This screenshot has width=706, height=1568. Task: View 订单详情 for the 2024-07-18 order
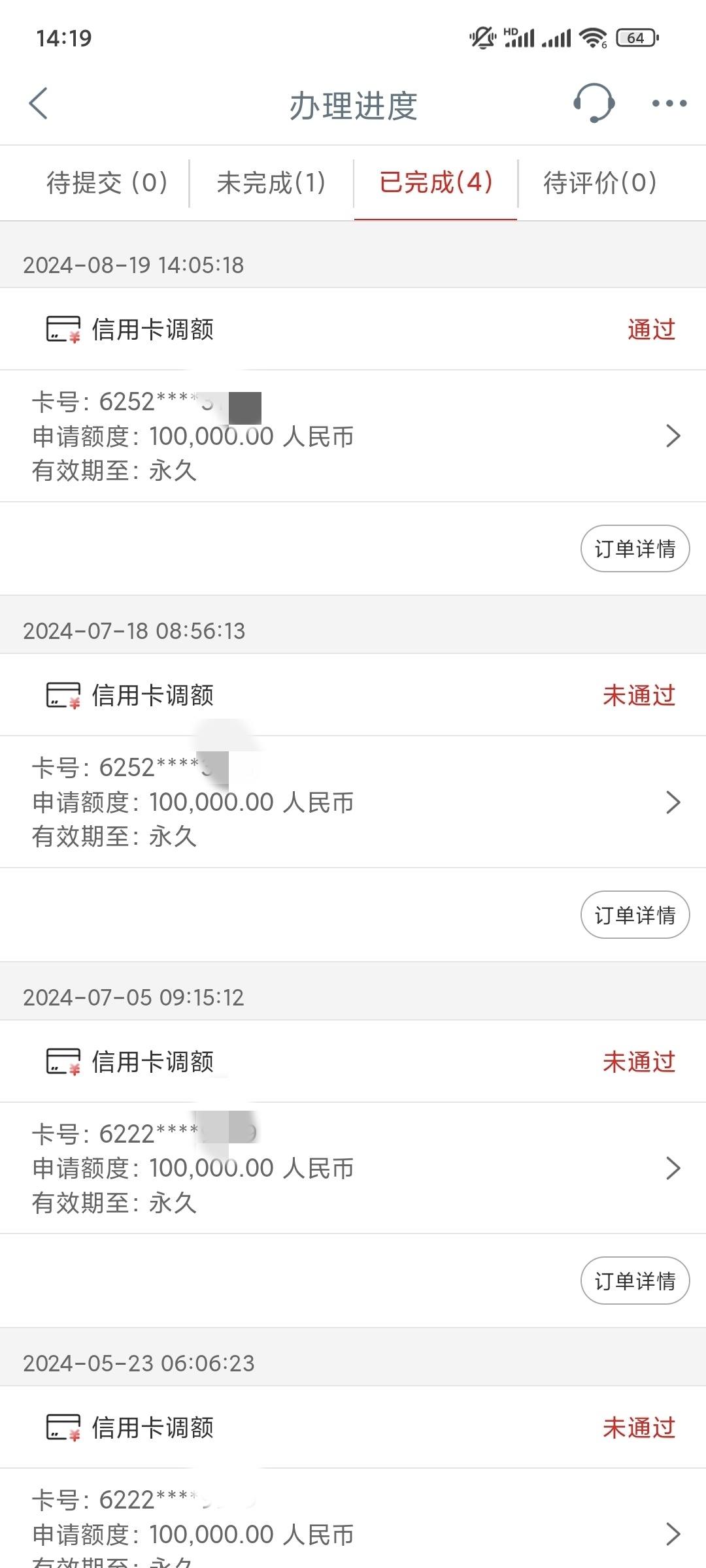click(x=635, y=915)
